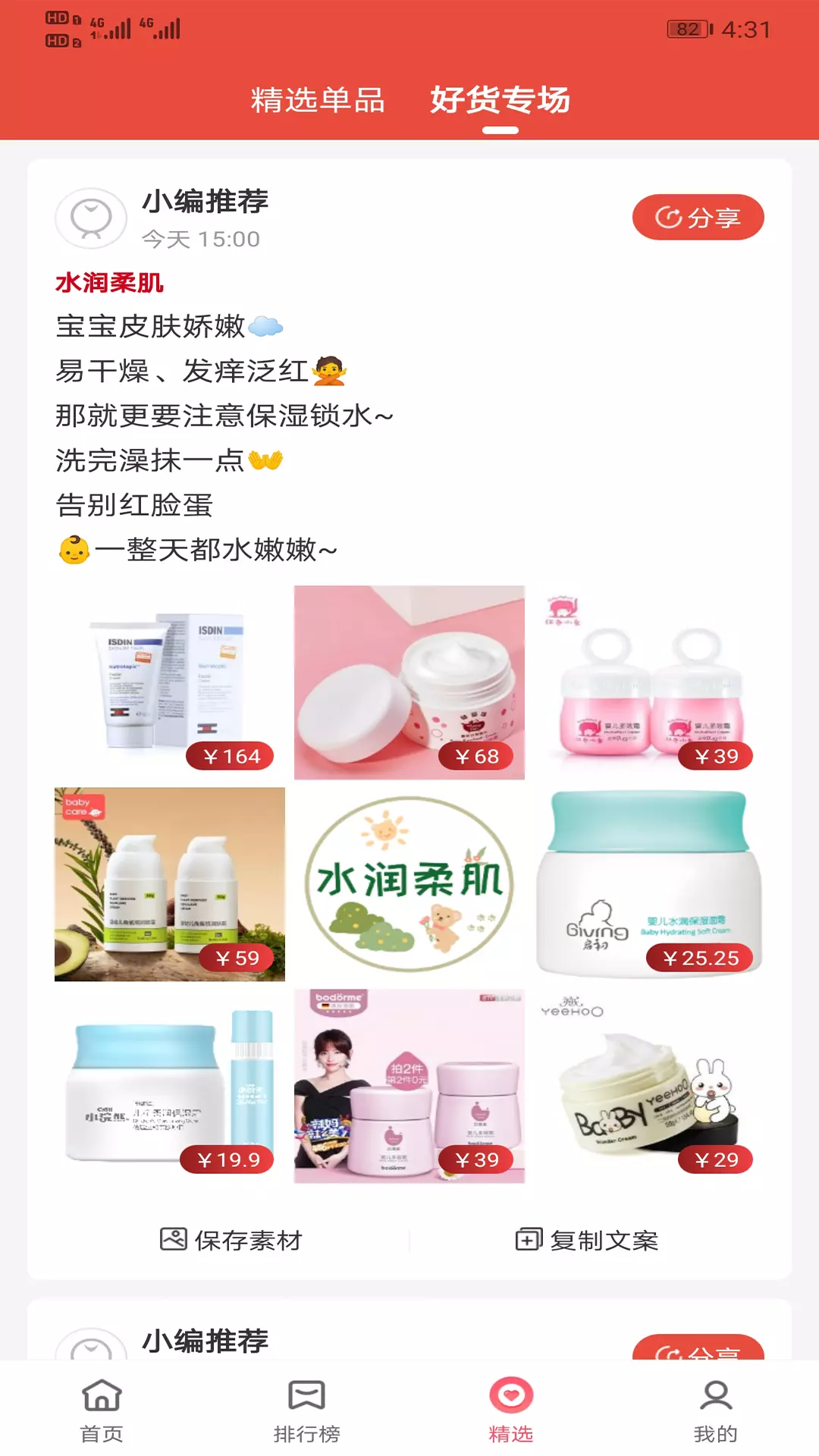Tap 保存素材 to save materials
819x1456 pixels.
pyautogui.click(x=231, y=1240)
